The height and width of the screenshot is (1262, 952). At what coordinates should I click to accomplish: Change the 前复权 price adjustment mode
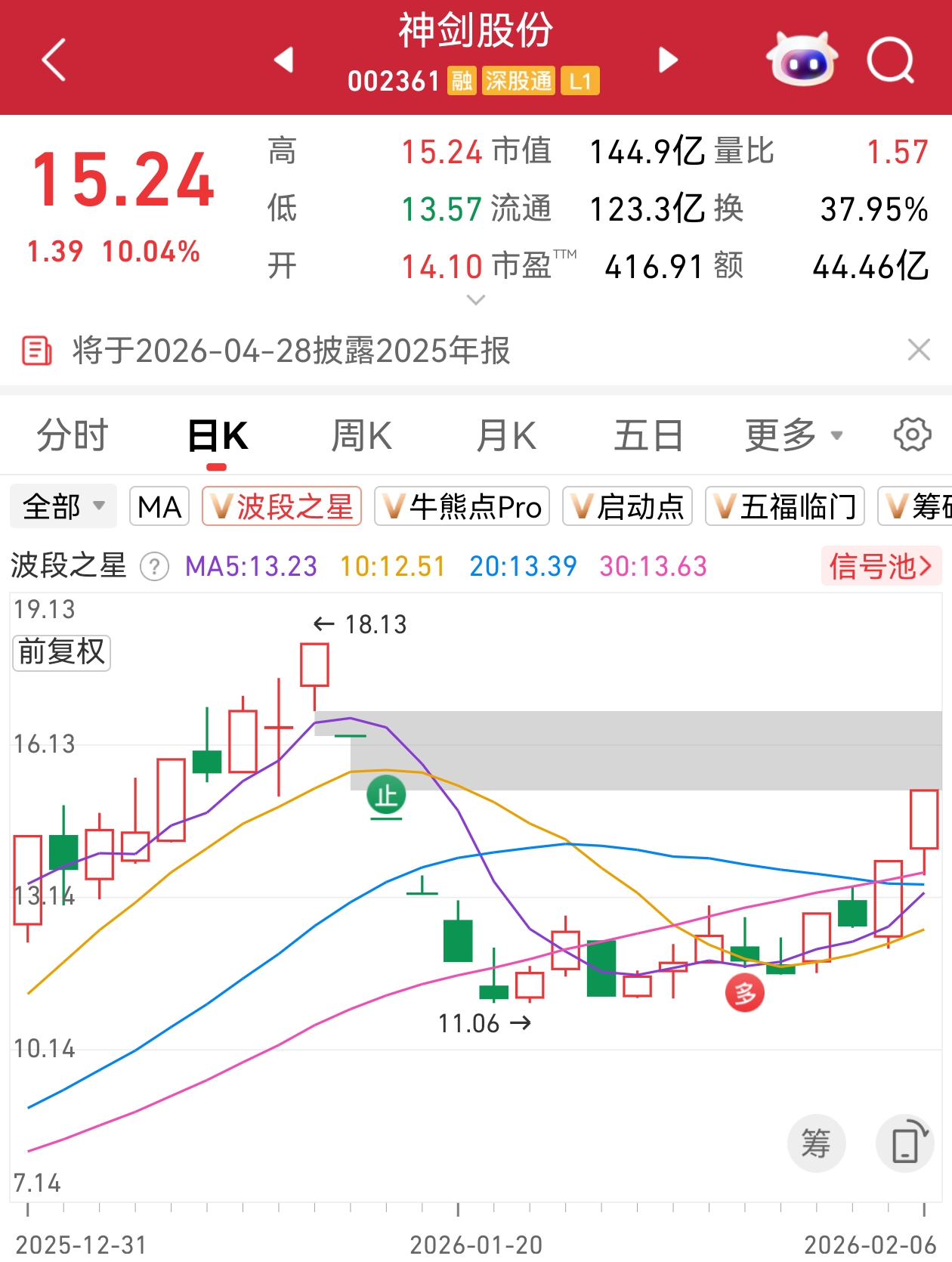click(x=62, y=652)
